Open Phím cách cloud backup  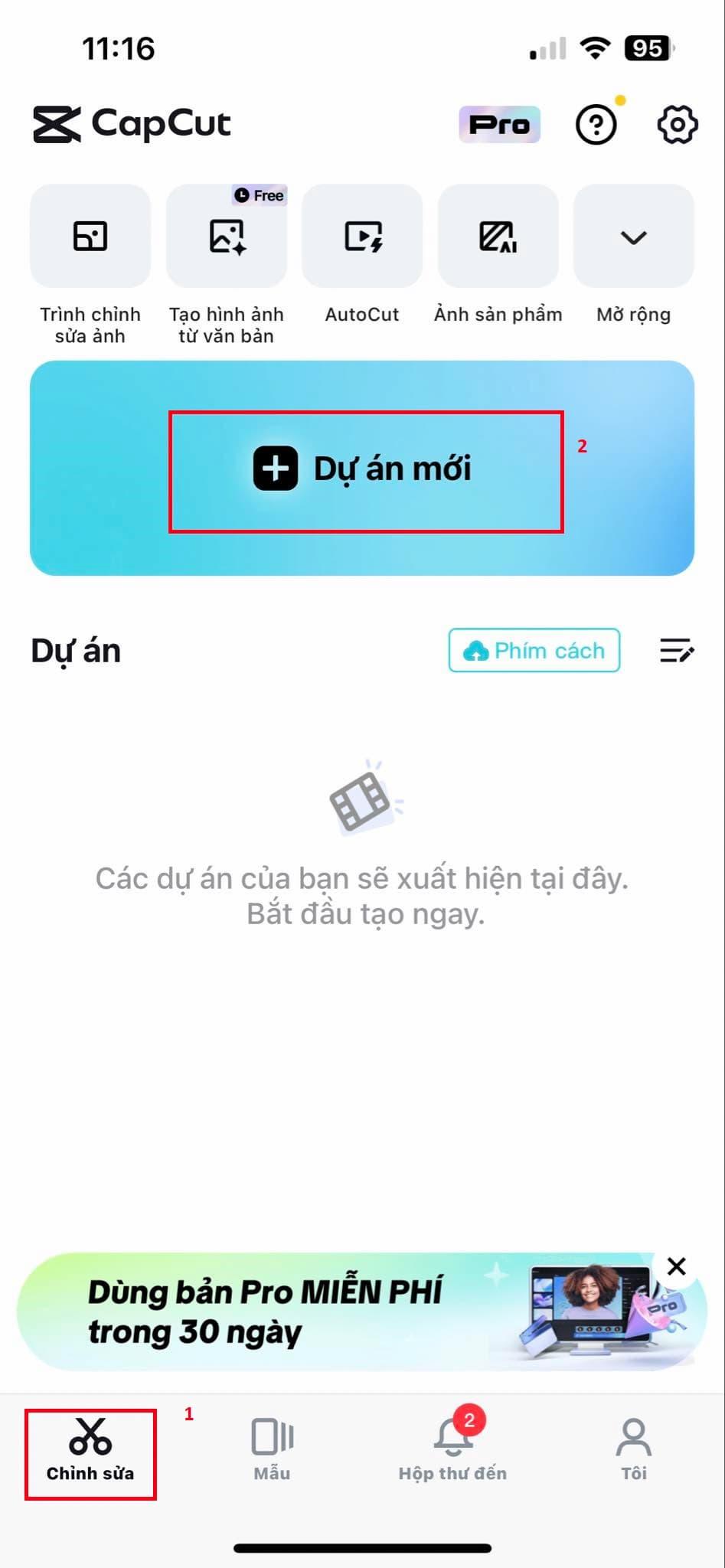(x=534, y=650)
